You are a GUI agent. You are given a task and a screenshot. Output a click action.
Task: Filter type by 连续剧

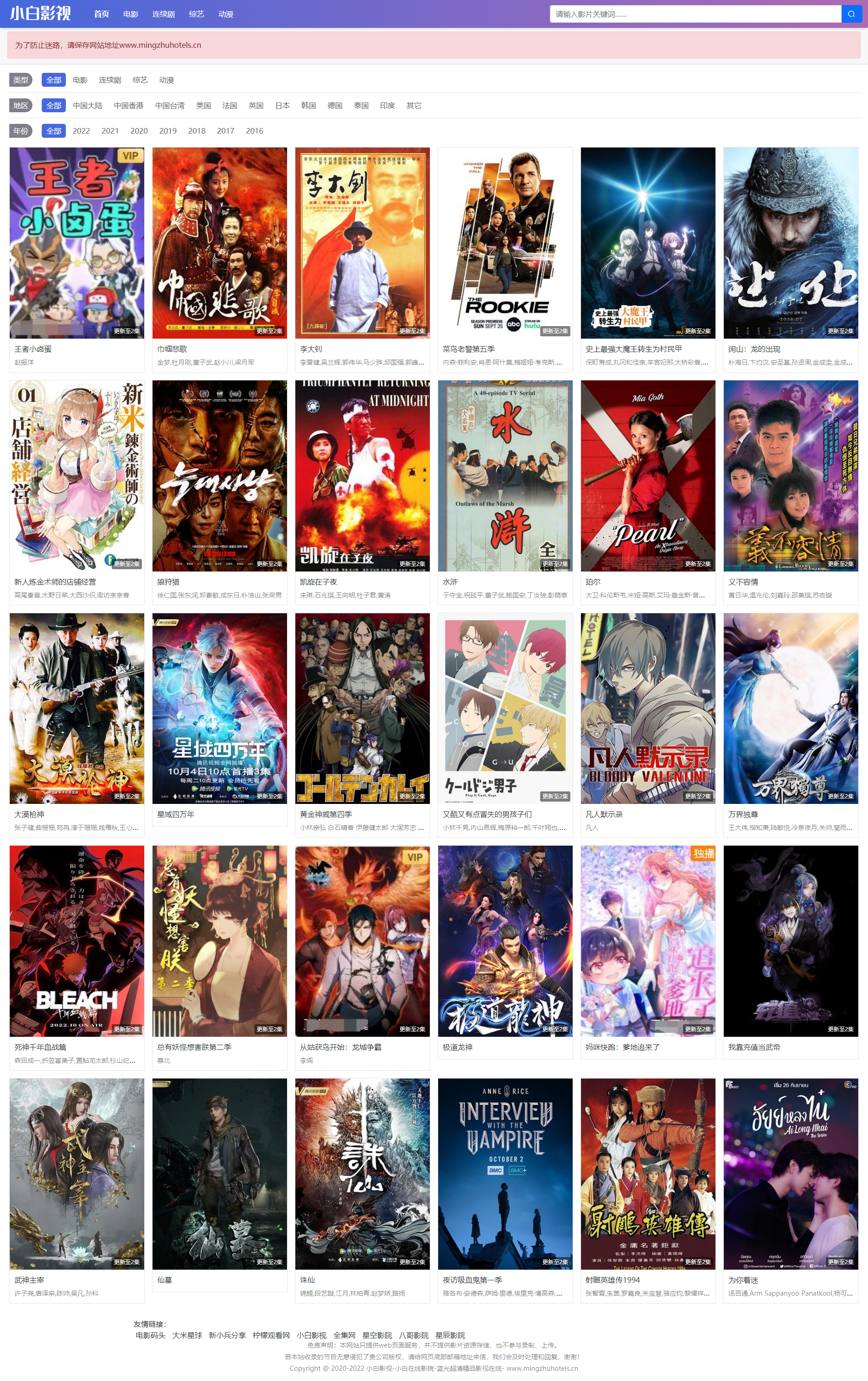coord(109,80)
